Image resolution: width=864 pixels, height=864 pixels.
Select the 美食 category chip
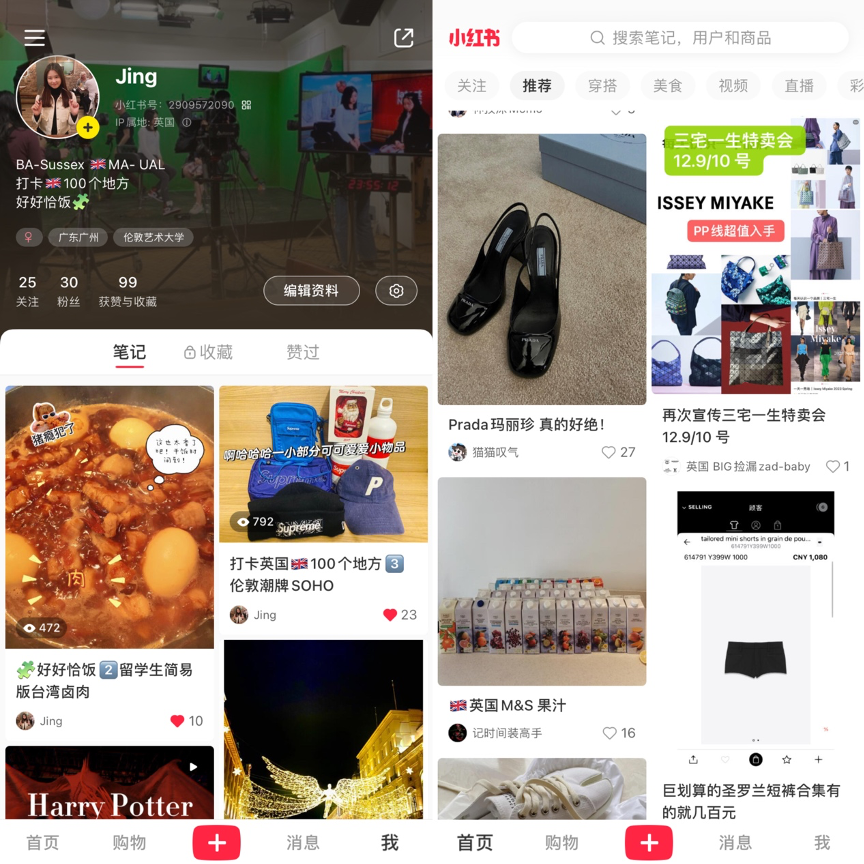click(x=667, y=86)
